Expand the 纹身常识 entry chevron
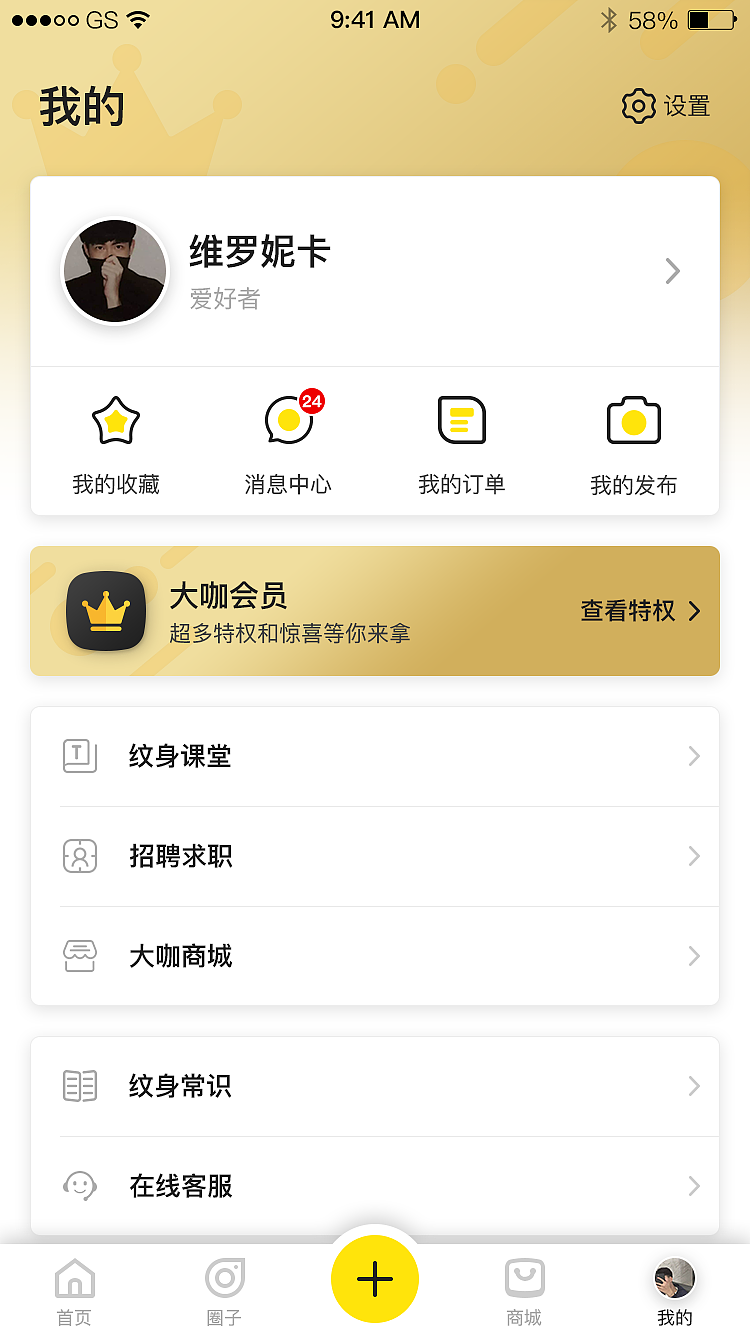Viewport: 750px width, 1334px height. point(694,1086)
